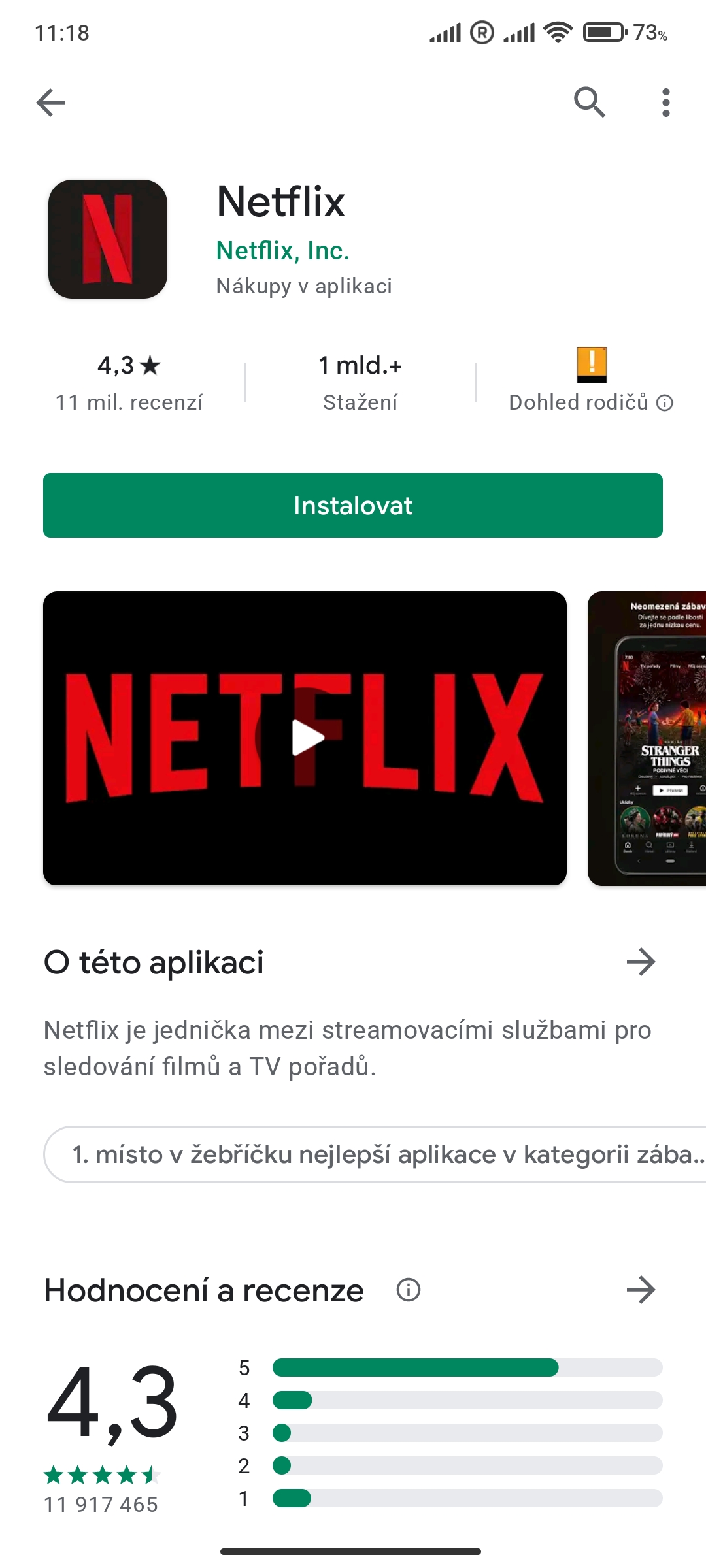Go back using the top arrow

[50, 103]
